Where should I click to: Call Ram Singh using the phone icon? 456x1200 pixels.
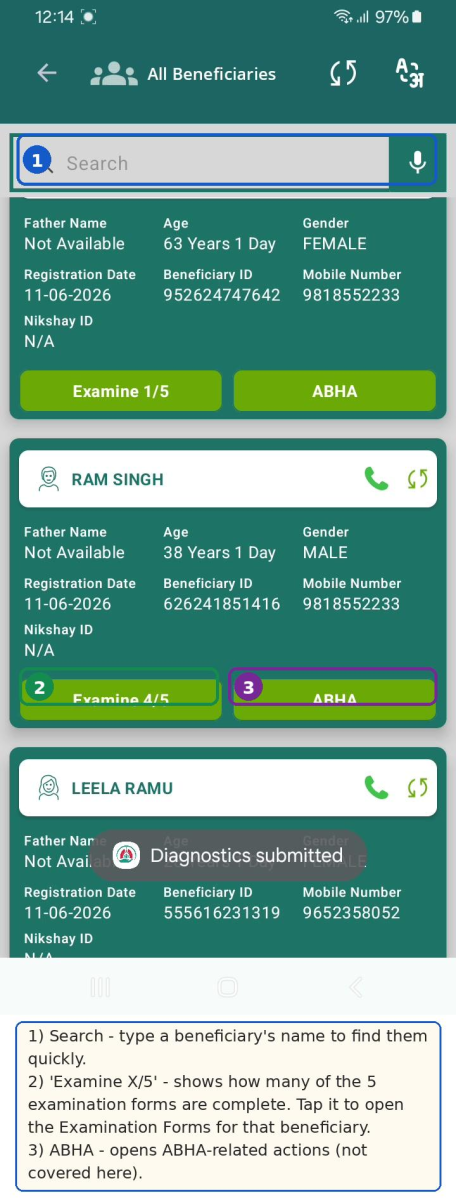376,479
